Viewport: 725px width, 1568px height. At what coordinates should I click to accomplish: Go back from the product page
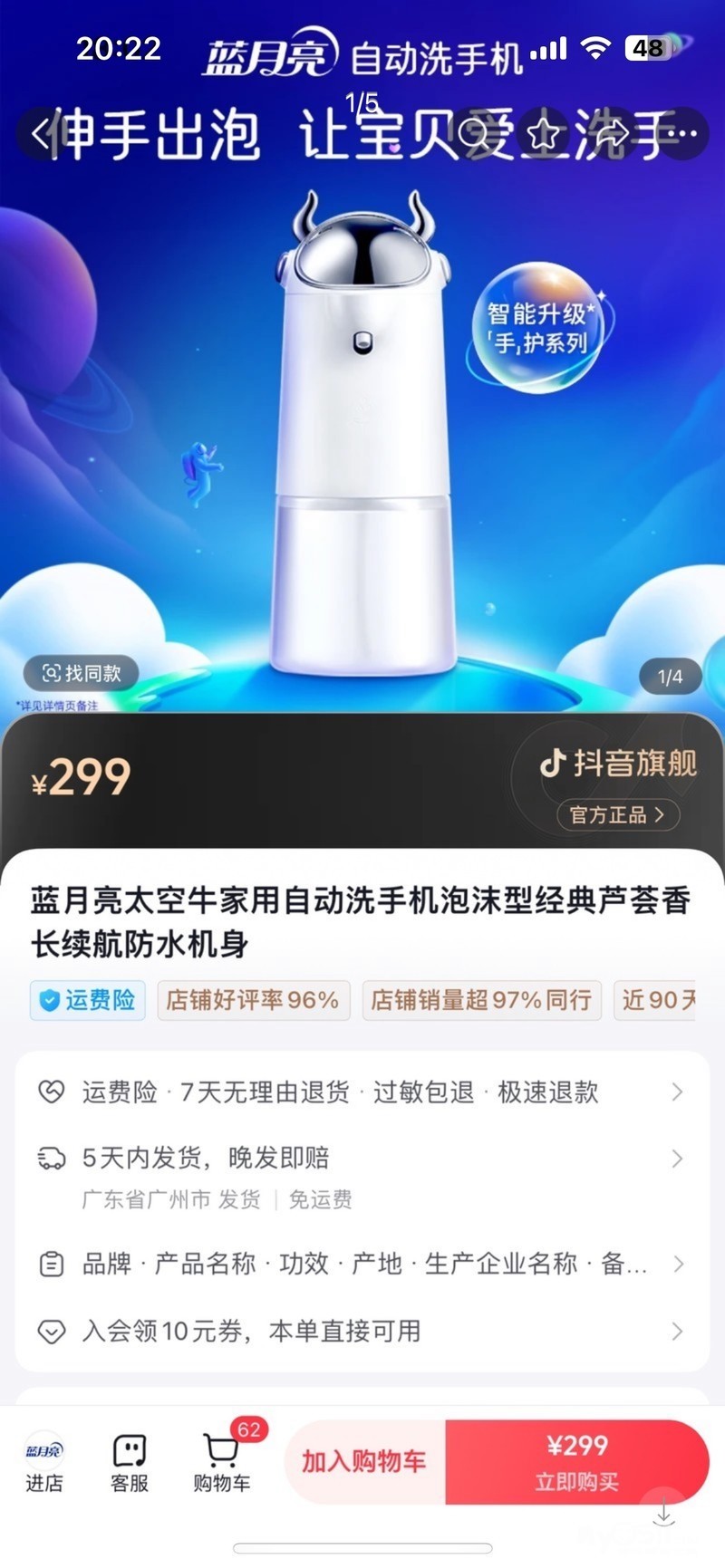click(40, 134)
